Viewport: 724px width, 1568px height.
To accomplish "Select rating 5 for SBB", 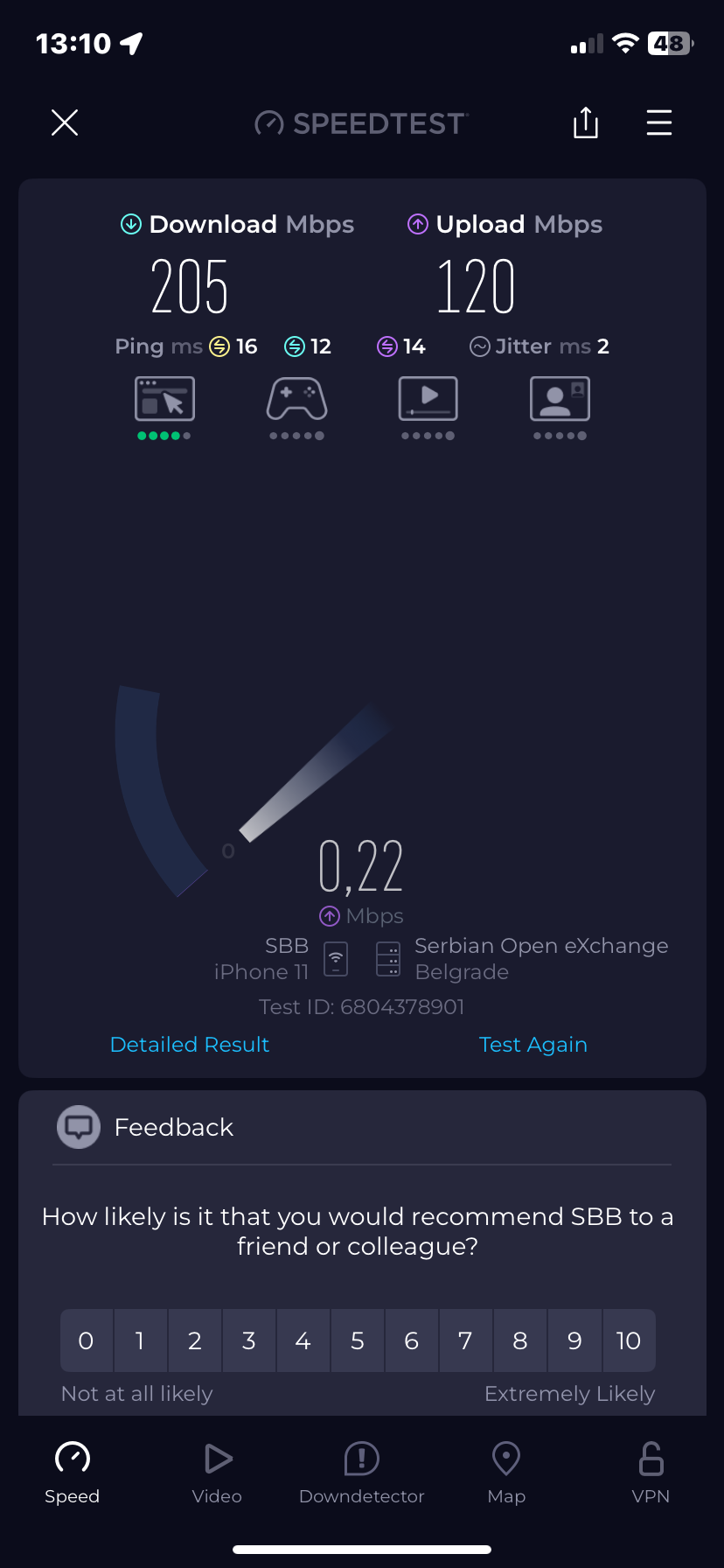I will (358, 1340).
